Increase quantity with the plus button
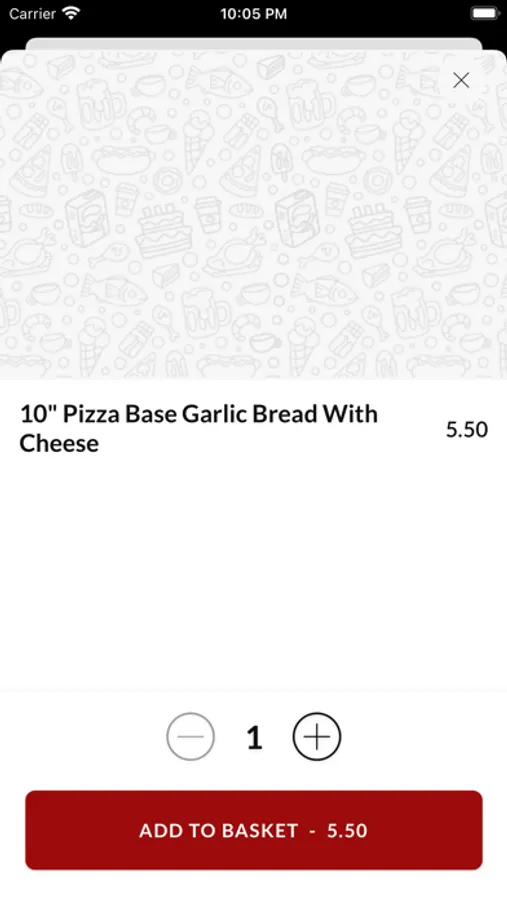This screenshot has height=900, width=507. [x=317, y=736]
